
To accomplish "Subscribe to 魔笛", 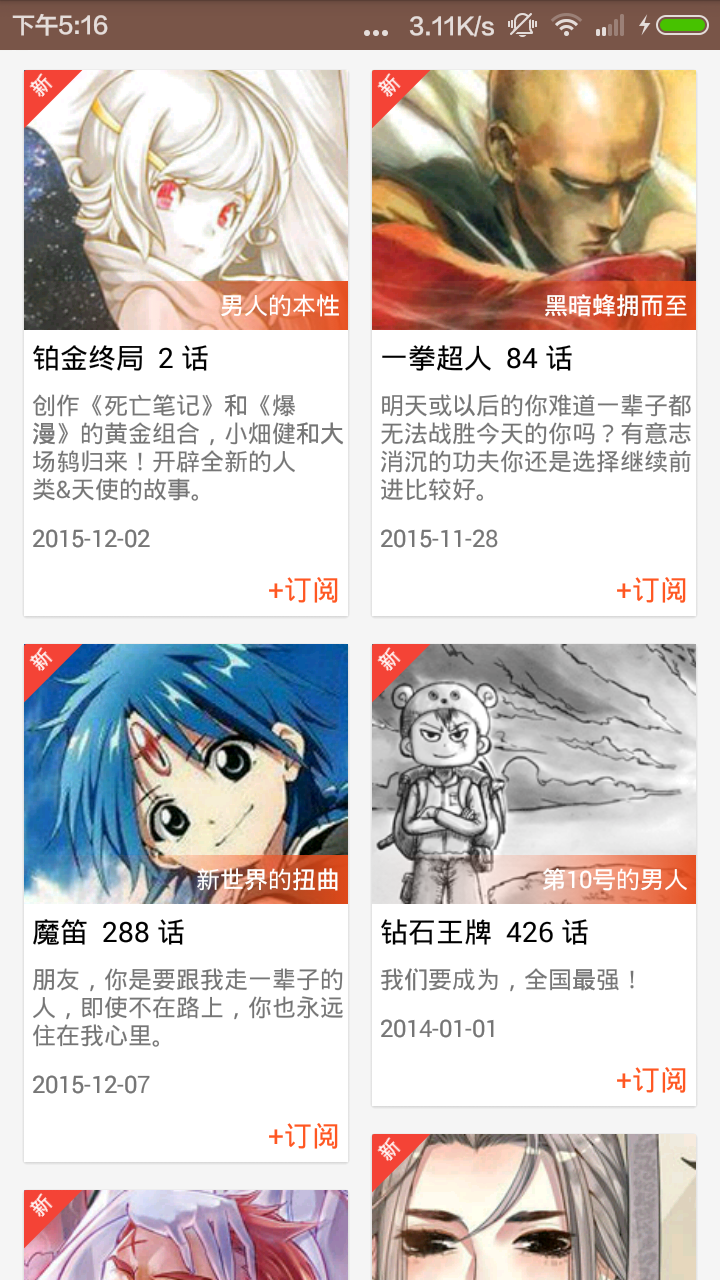I will tap(303, 1136).
